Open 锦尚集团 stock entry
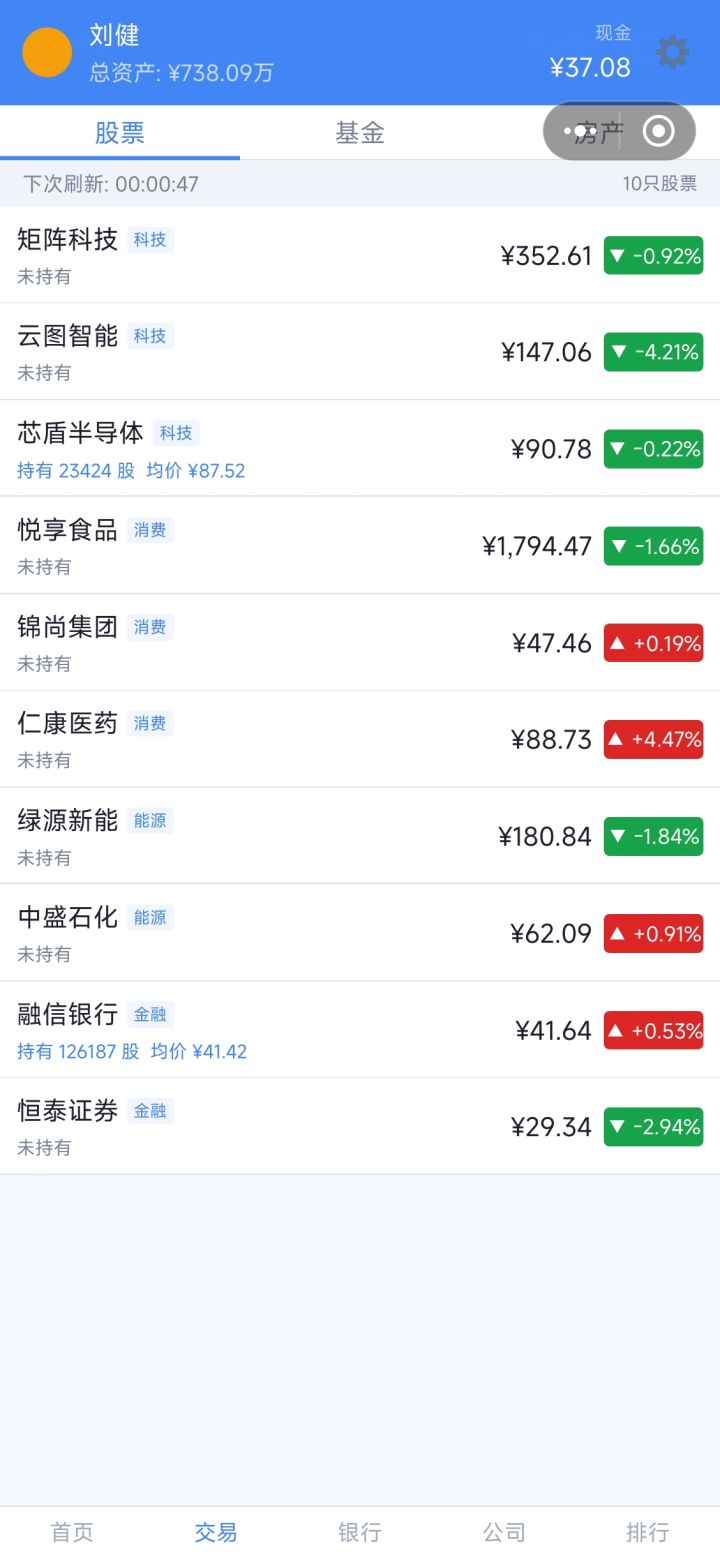 pos(360,642)
